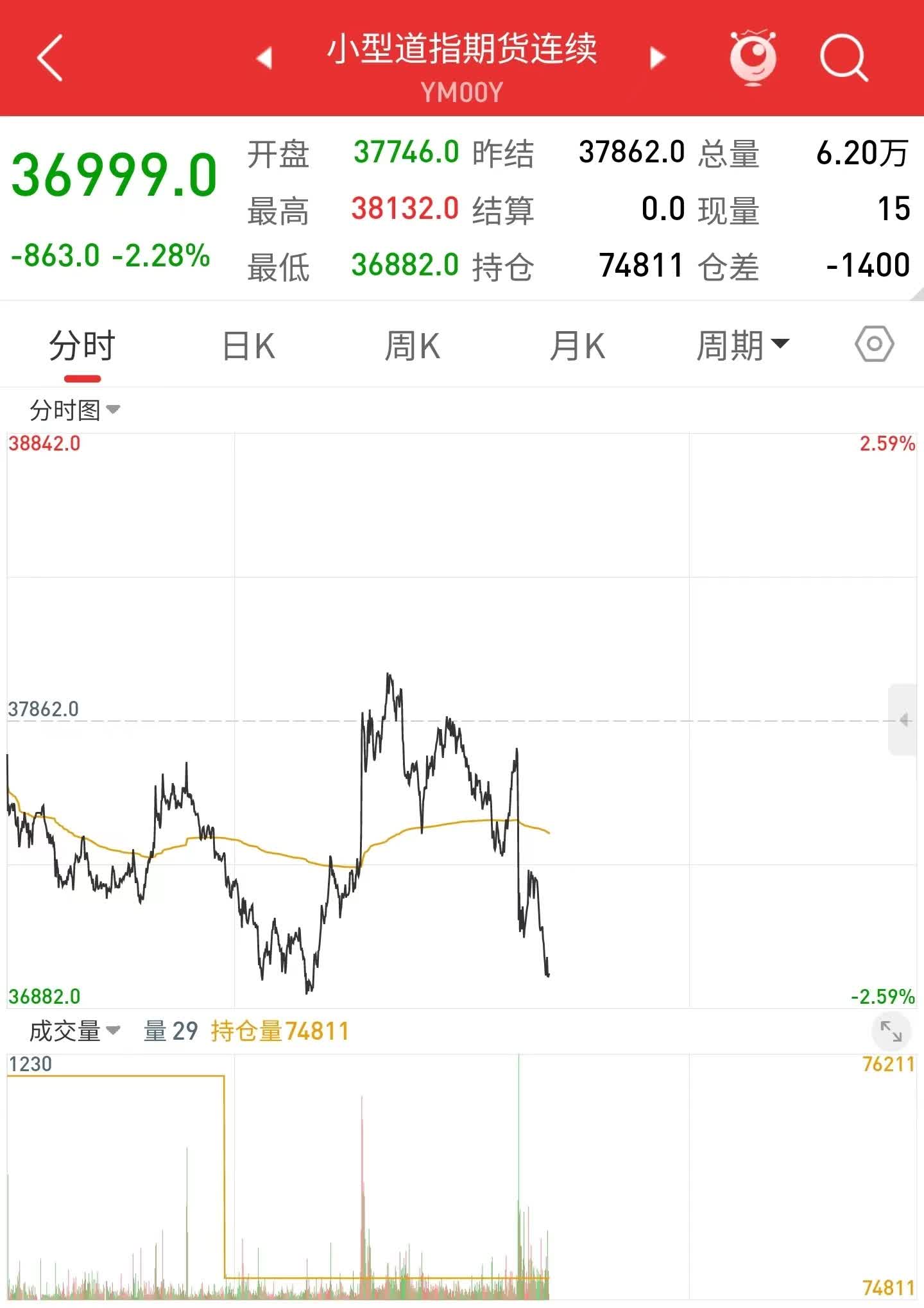Expand the 分时图 chart type dropdown
The height and width of the screenshot is (1308, 924).
click(x=74, y=410)
